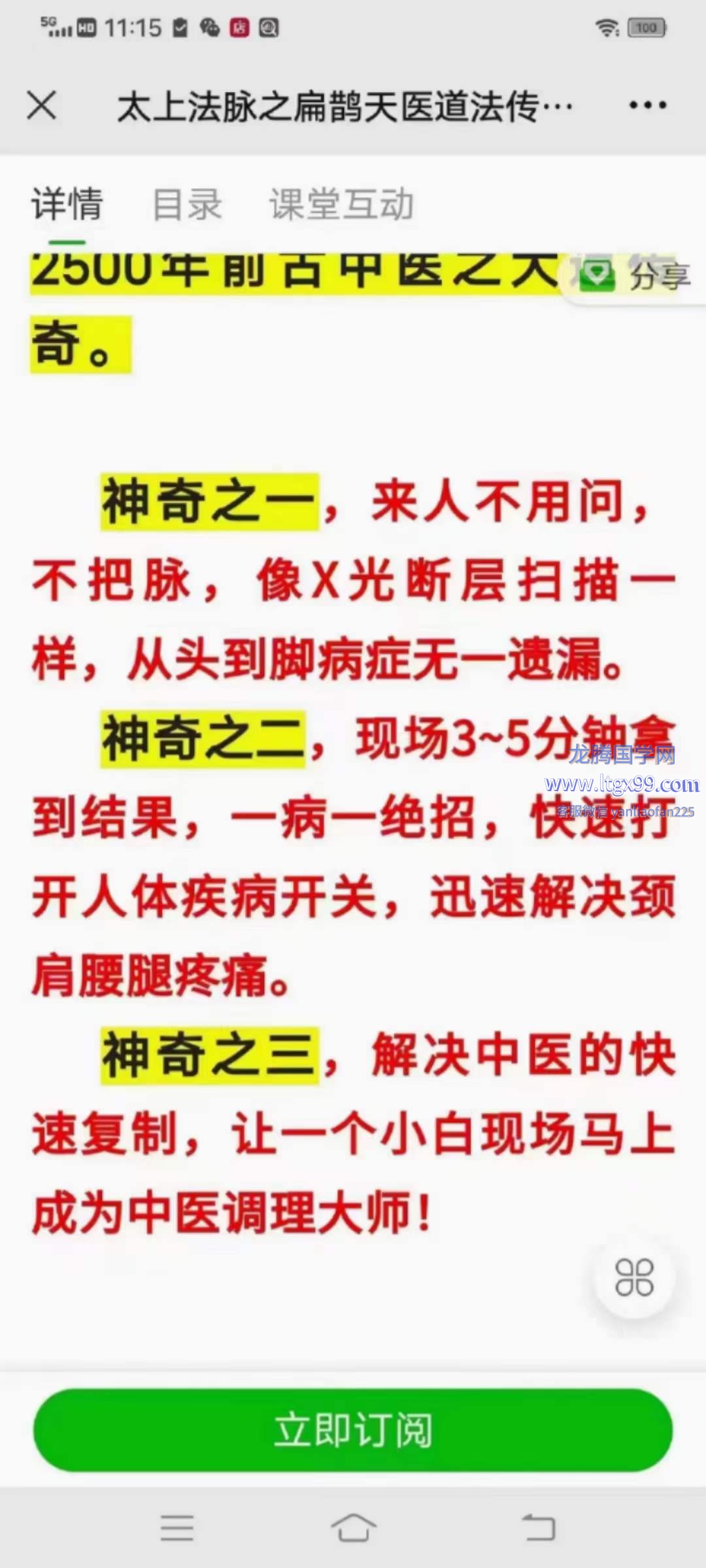
Task: Switch to the 详情 tab
Action: coord(67,204)
